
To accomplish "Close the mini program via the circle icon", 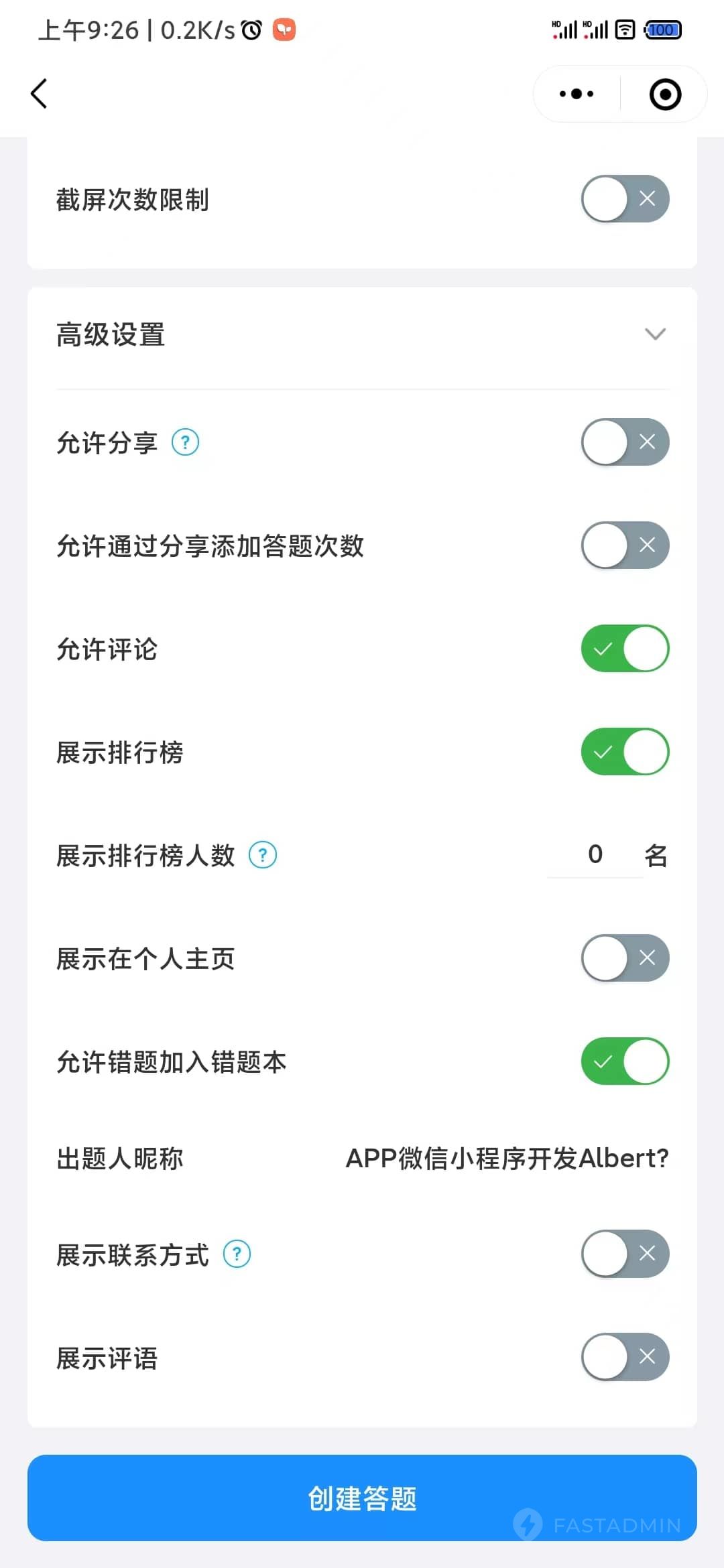I will tap(665, 94).
